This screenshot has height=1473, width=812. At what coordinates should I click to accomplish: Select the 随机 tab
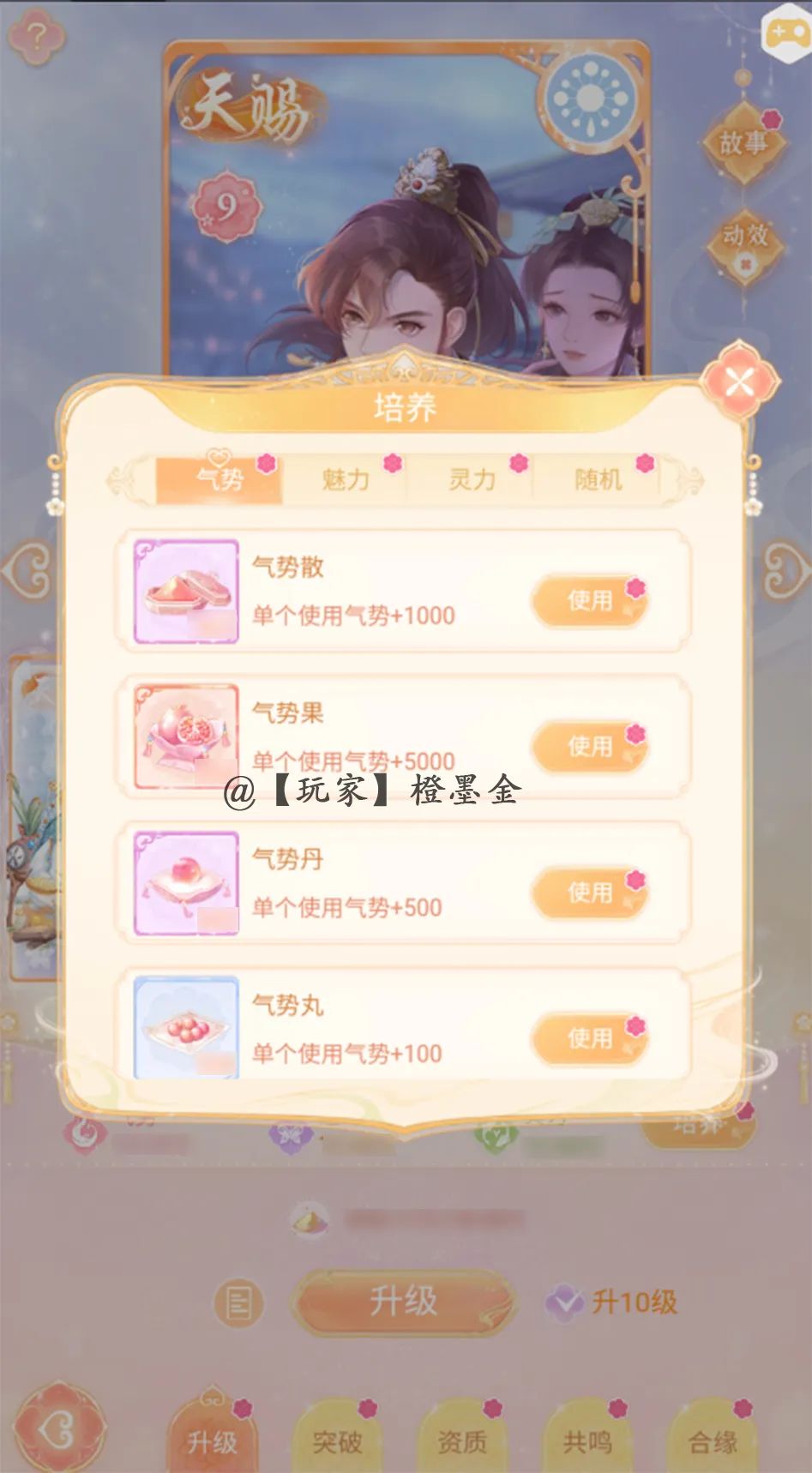click(x=598, y=479)
